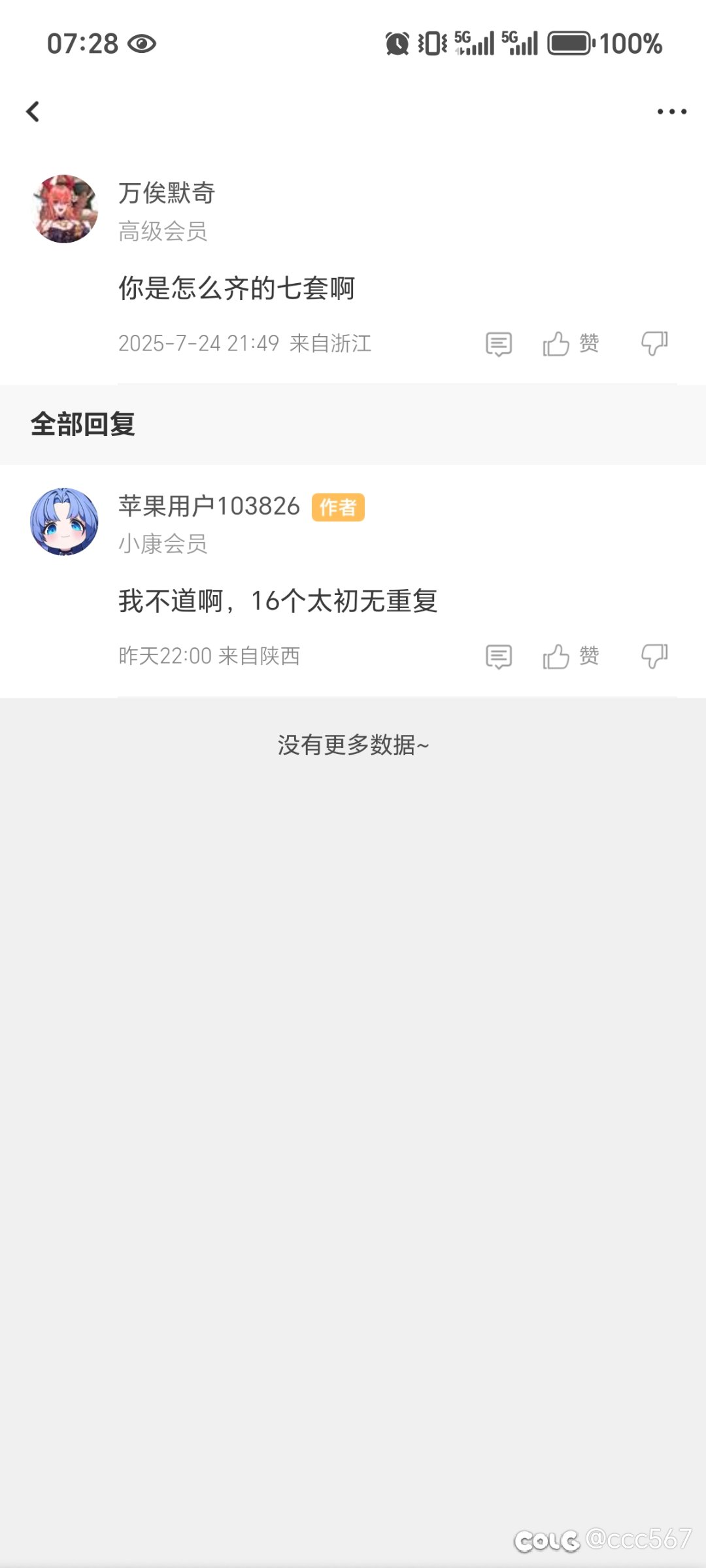This screenshot has height=1568, width=706.
Task: Open 万俟默奇's profile avatar
Action: click(65, 209)
